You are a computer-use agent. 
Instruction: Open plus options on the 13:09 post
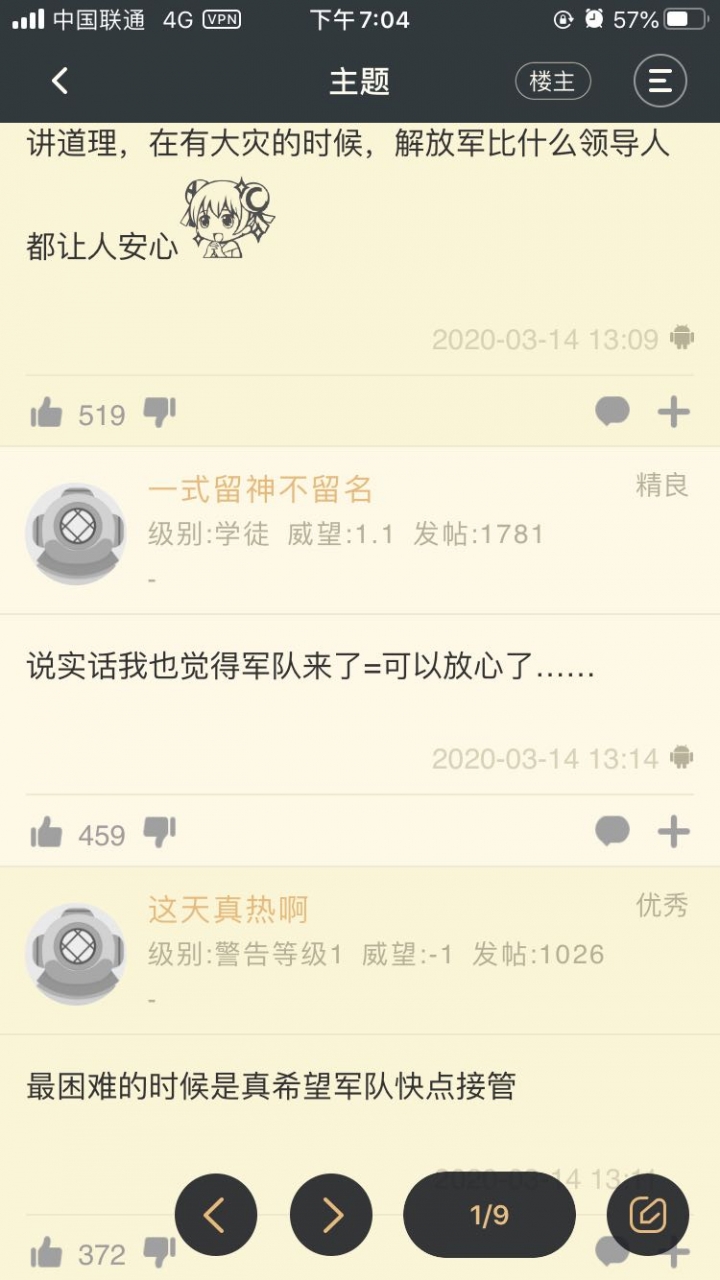point(674,411)
